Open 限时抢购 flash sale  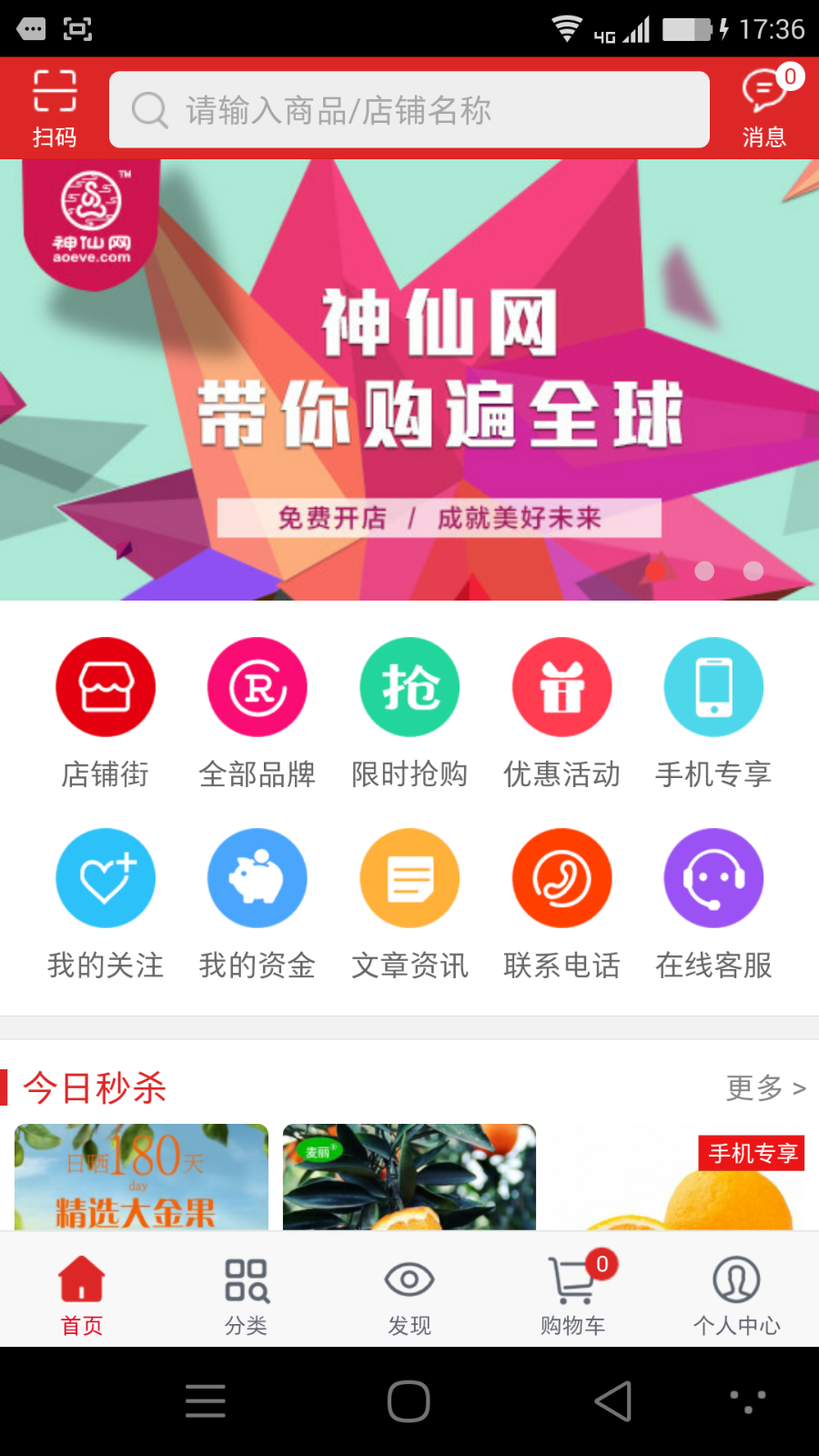coord(409,687)
